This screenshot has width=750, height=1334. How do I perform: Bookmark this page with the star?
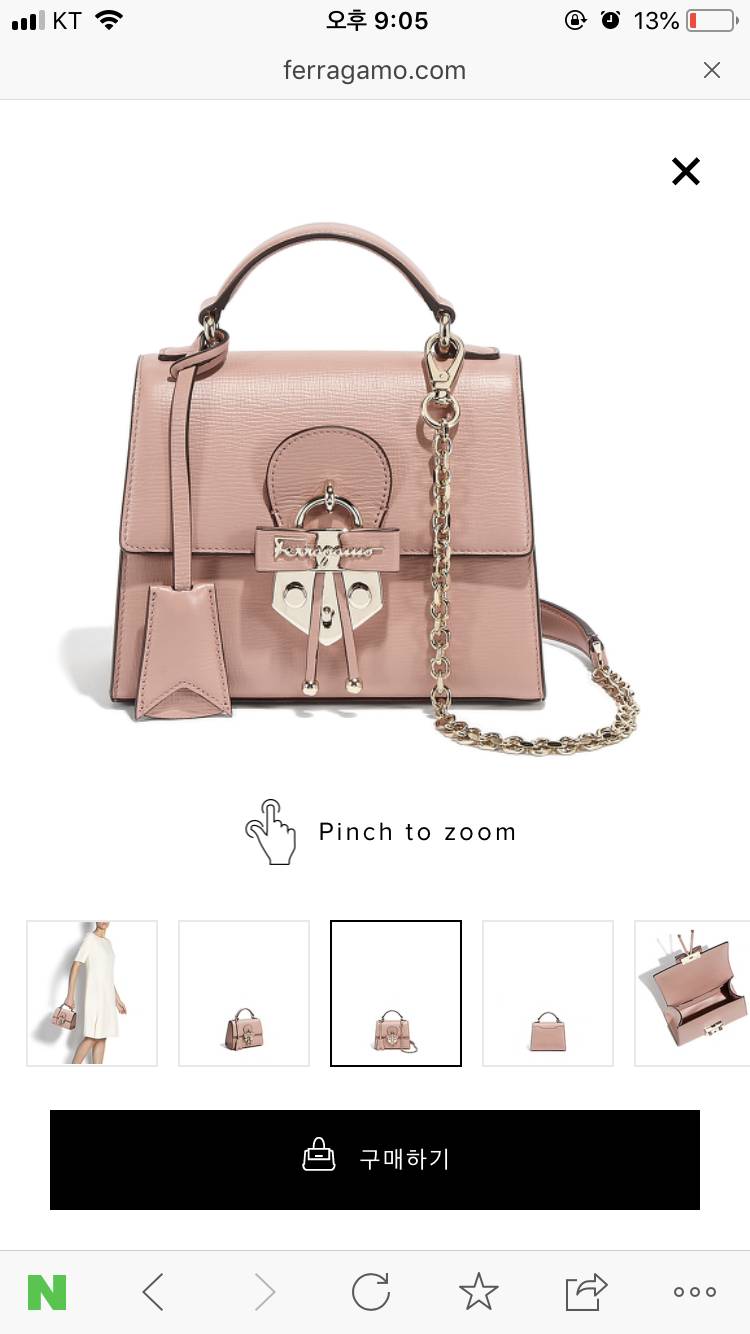(478, 1292)
